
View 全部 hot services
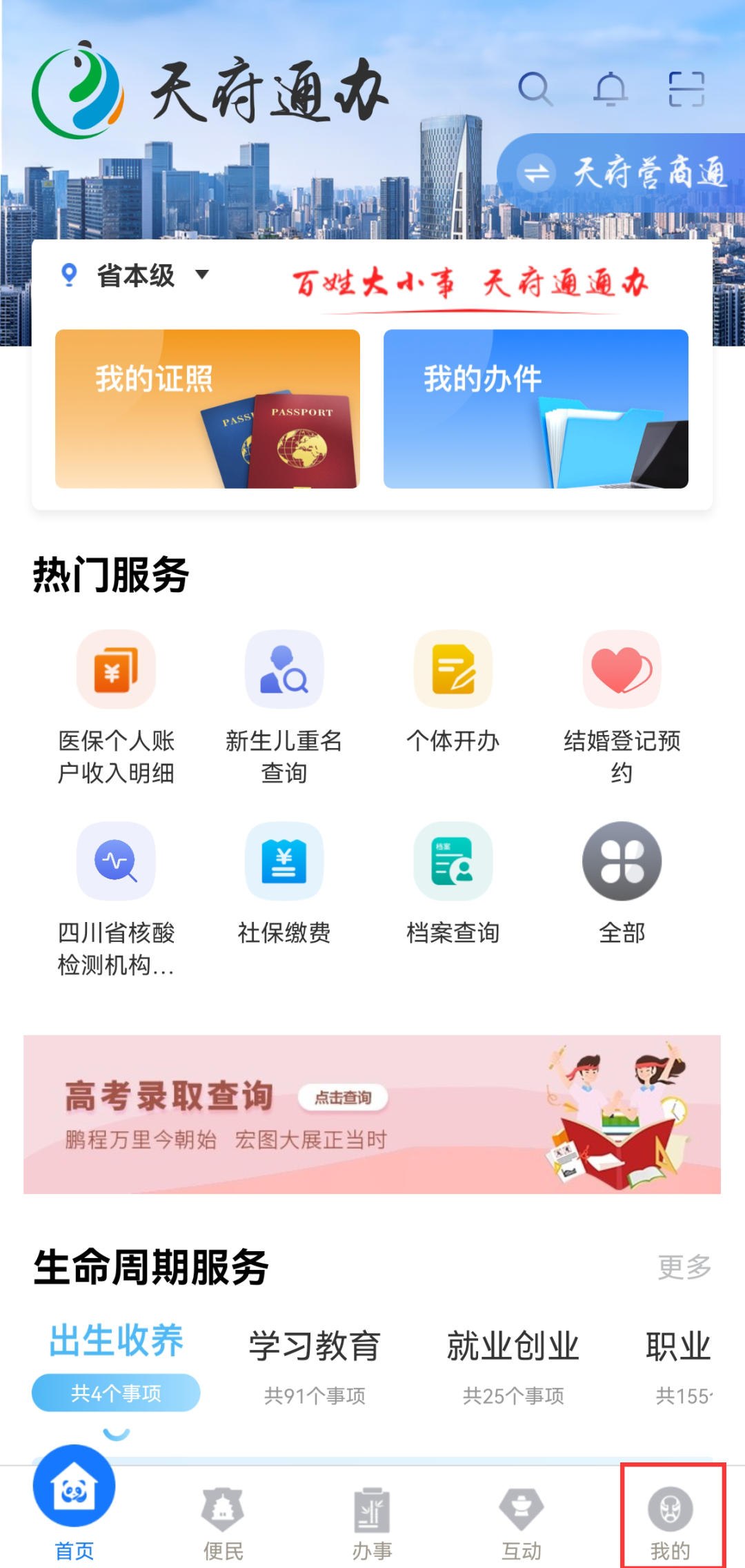(x=622, y=882)
